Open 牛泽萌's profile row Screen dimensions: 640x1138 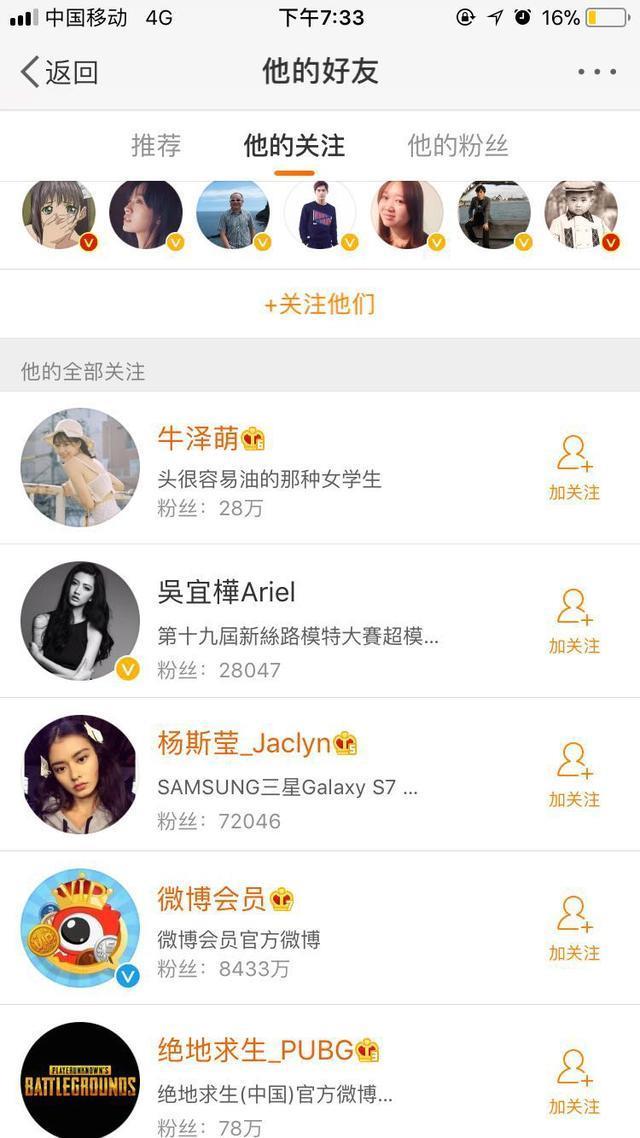tap(300, 467)
